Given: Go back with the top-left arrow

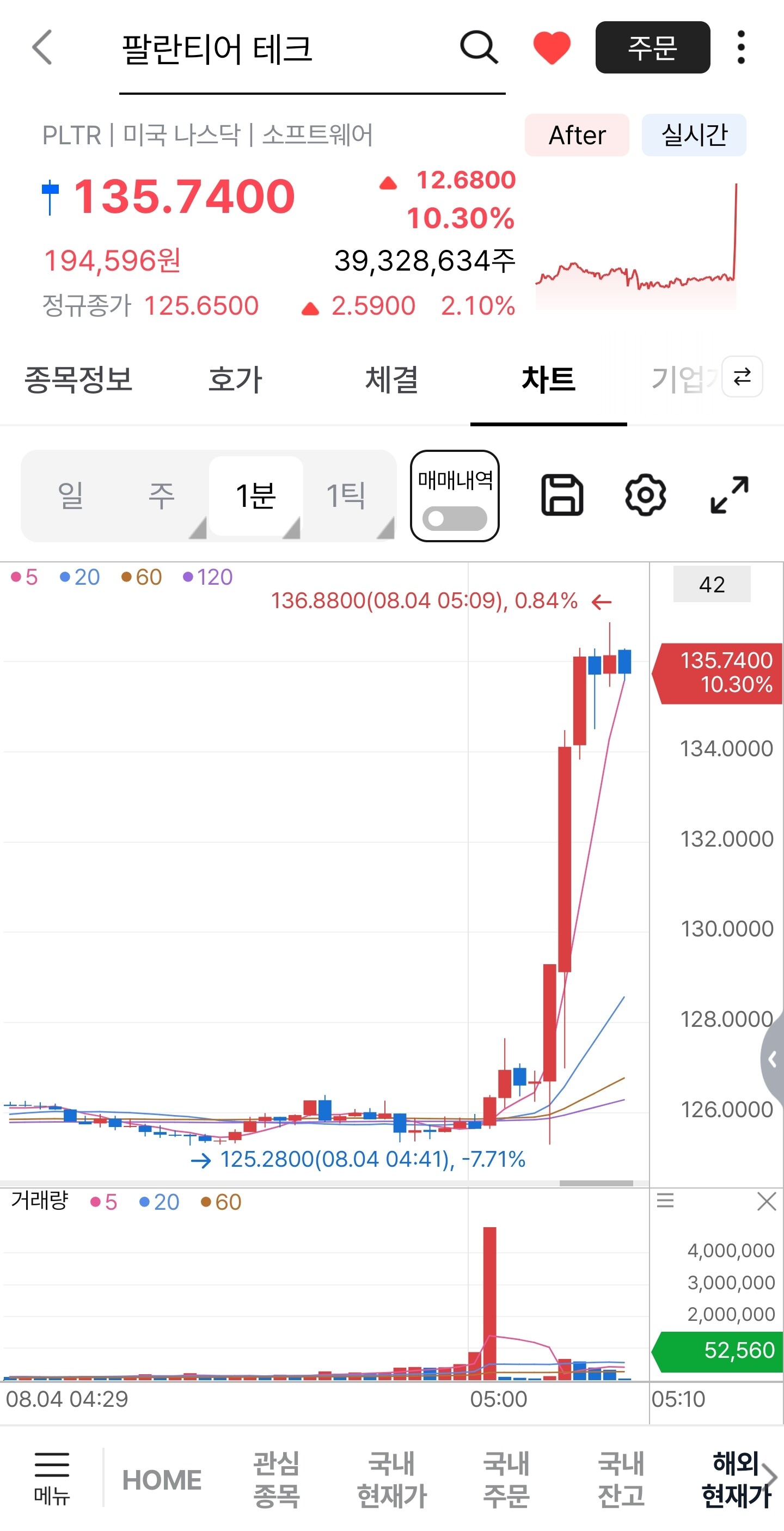Looking at the screenshot, I should point(41,47).
